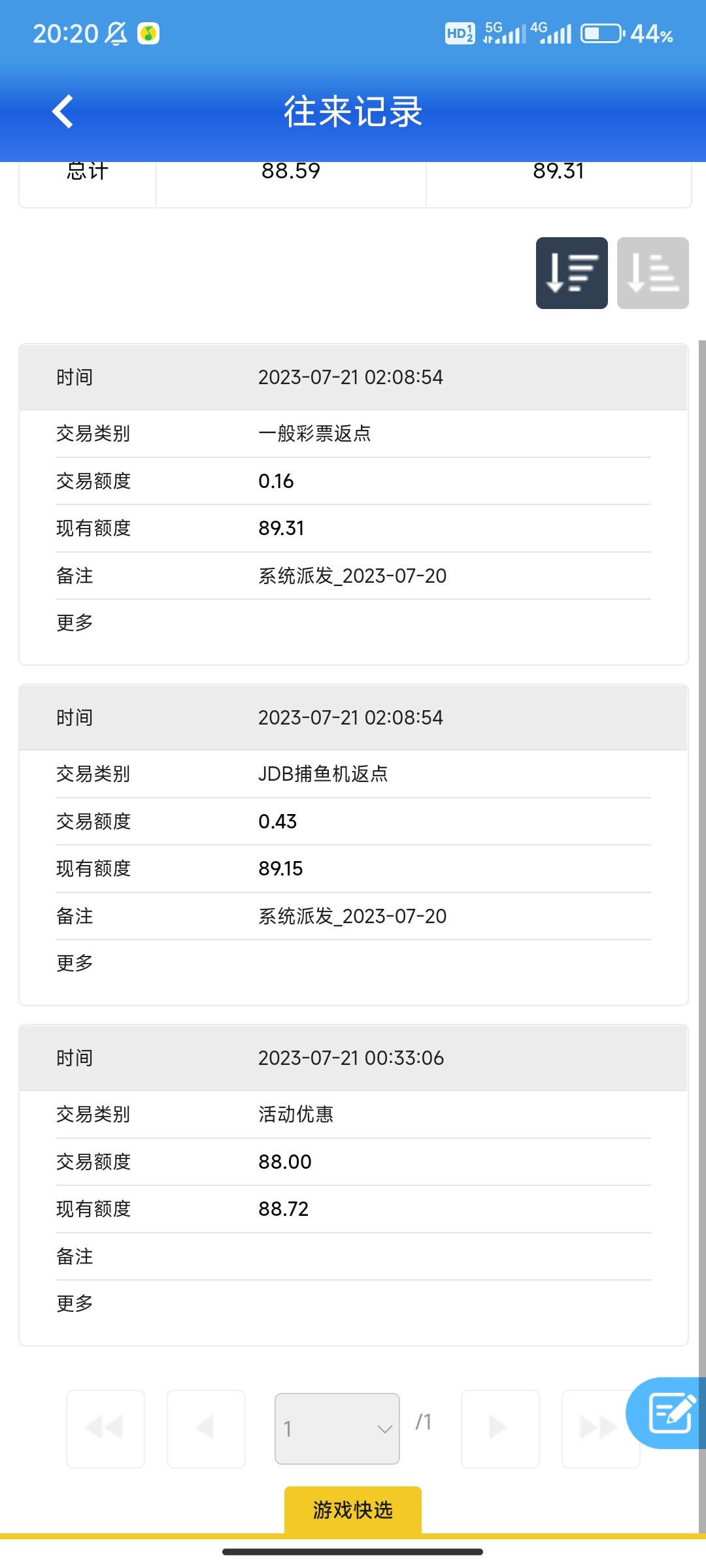Viewport: 706px width, 1568px height.
Task: Go to the next page
Action: click(x=499, y=1428)
